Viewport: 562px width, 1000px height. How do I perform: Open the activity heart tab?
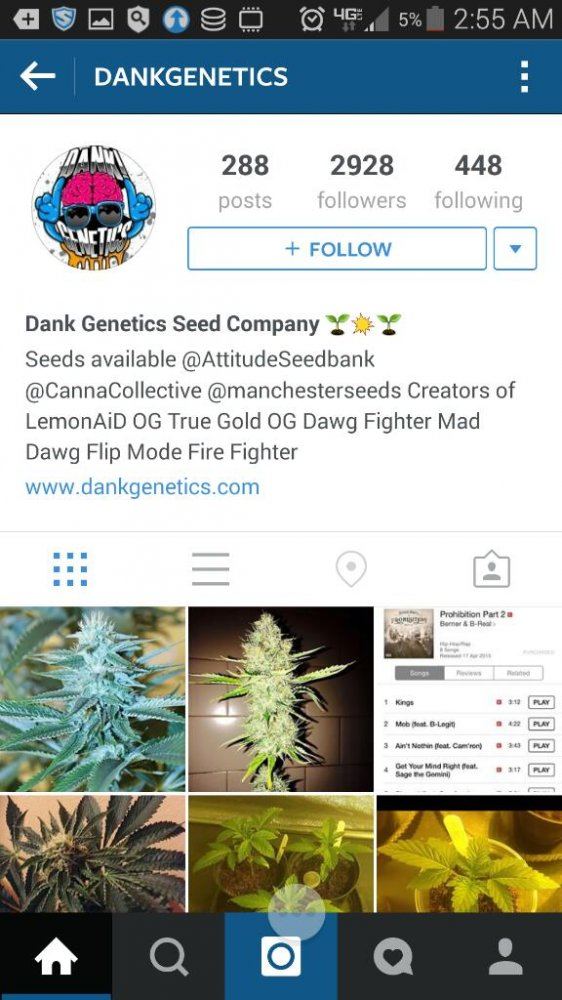point(393,956)
